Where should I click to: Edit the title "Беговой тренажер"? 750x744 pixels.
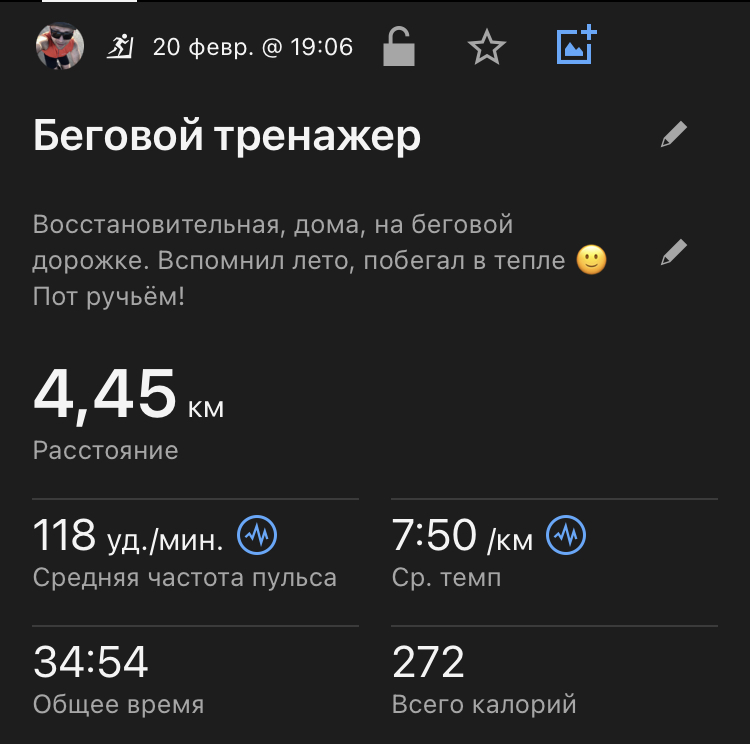coord(674,135)
